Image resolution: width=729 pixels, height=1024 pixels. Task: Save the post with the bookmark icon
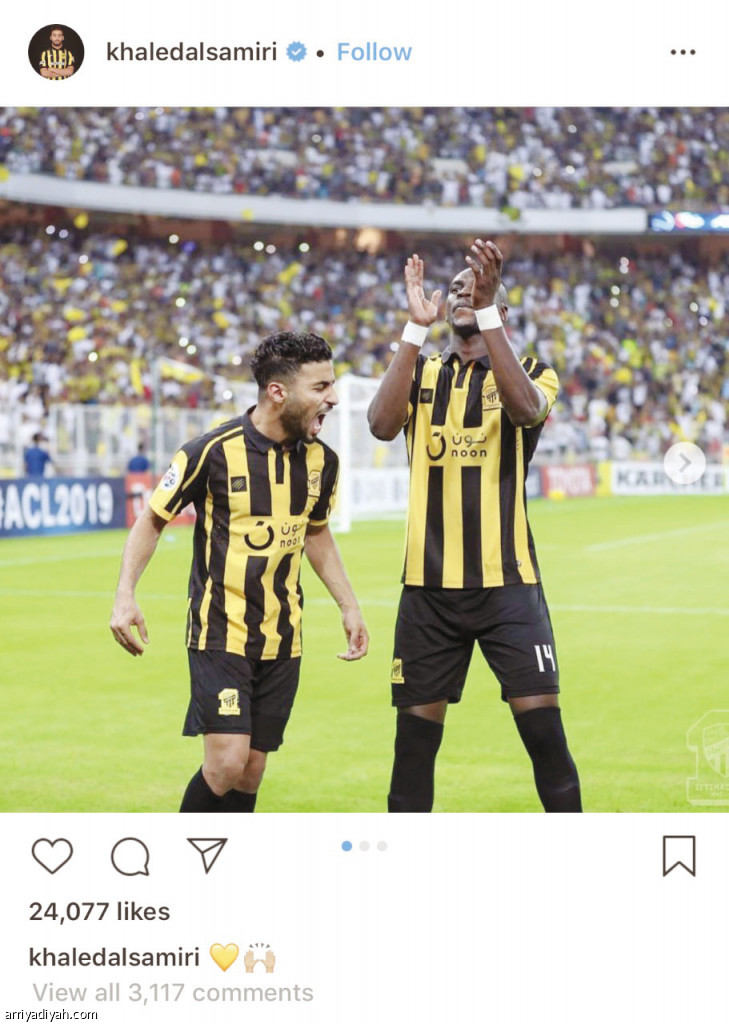(x=679, y=856)
